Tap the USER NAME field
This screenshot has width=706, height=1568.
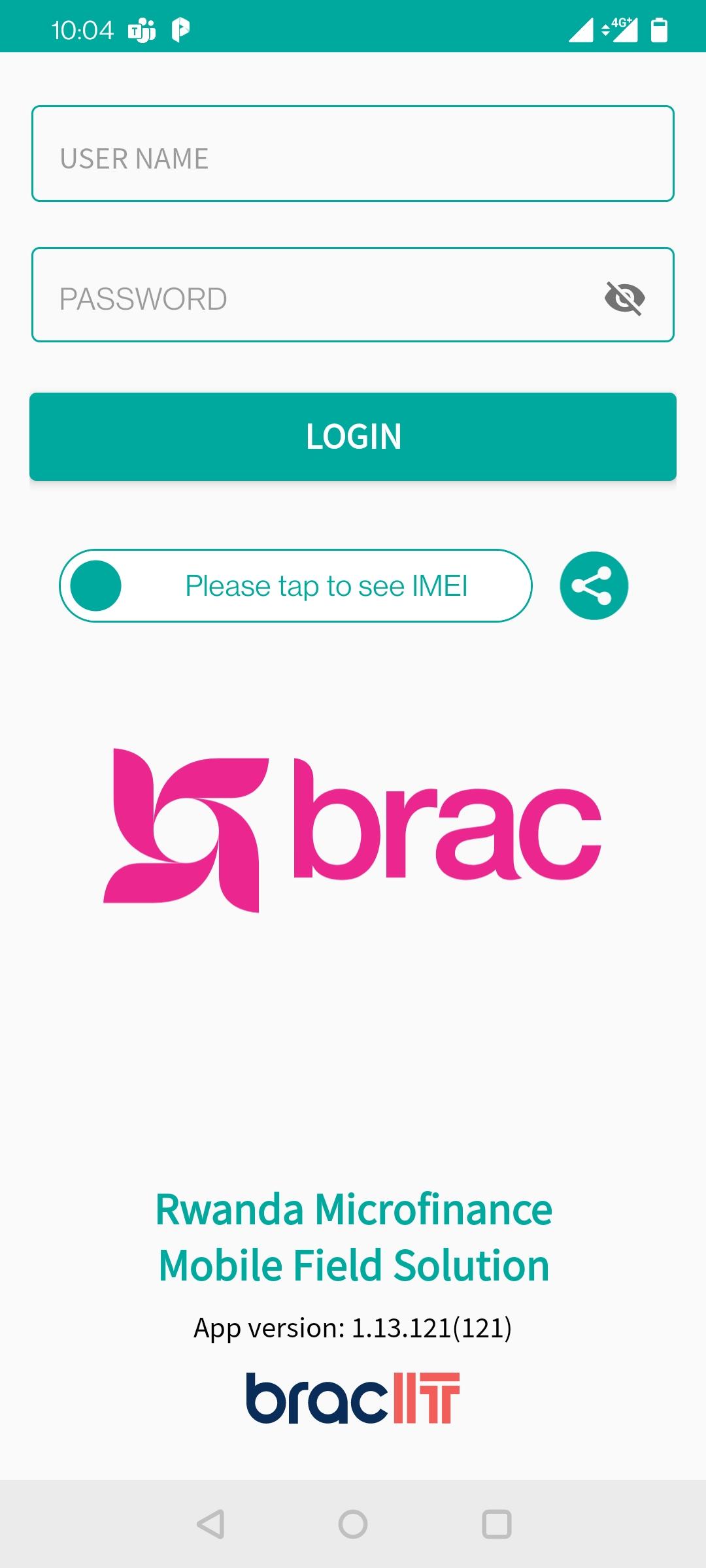[x=353, y=154]
